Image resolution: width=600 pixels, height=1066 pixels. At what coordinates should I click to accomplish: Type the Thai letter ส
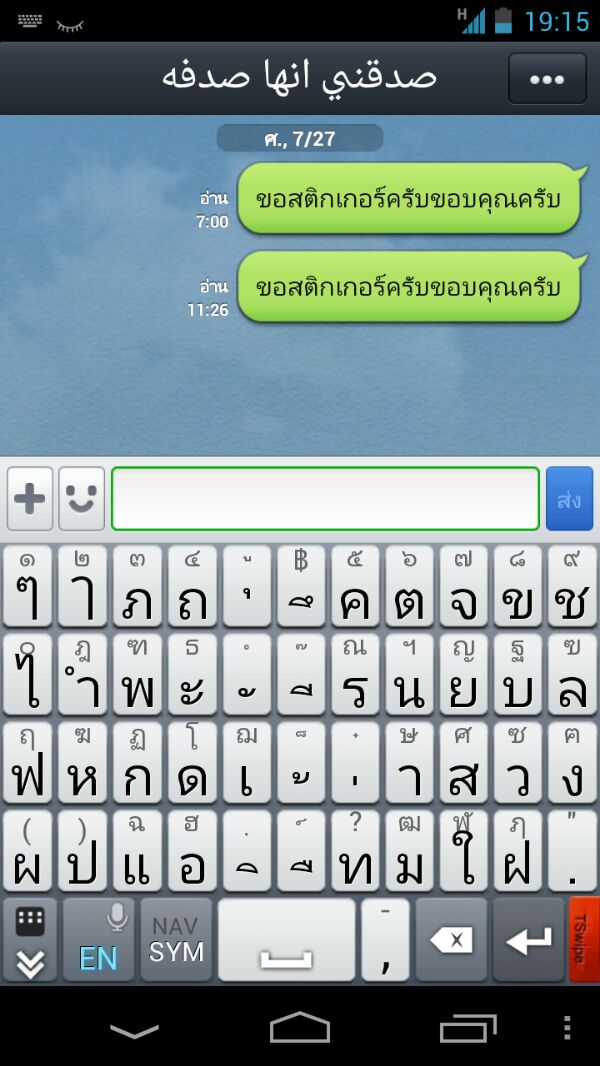point(464,763)
